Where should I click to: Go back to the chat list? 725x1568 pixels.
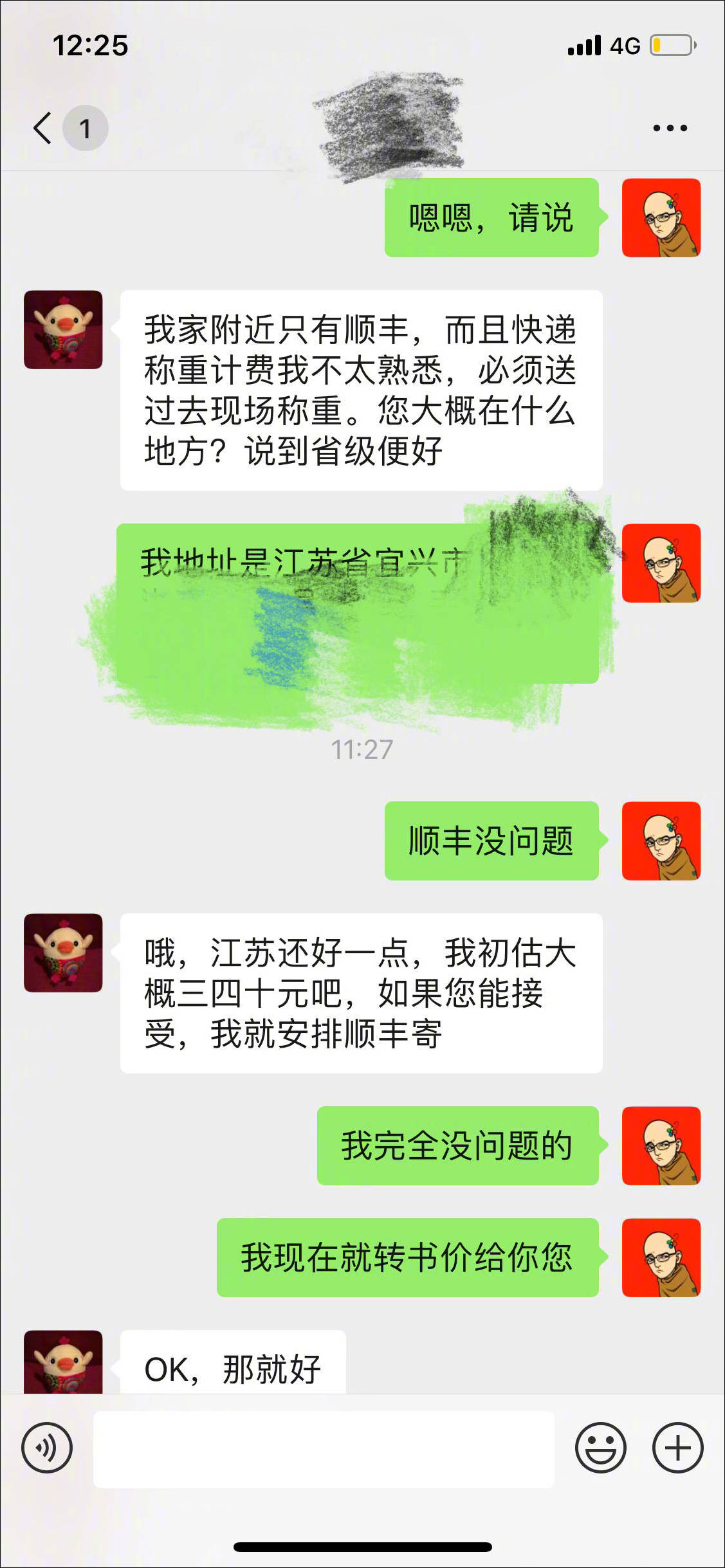(x=44, y=128)
